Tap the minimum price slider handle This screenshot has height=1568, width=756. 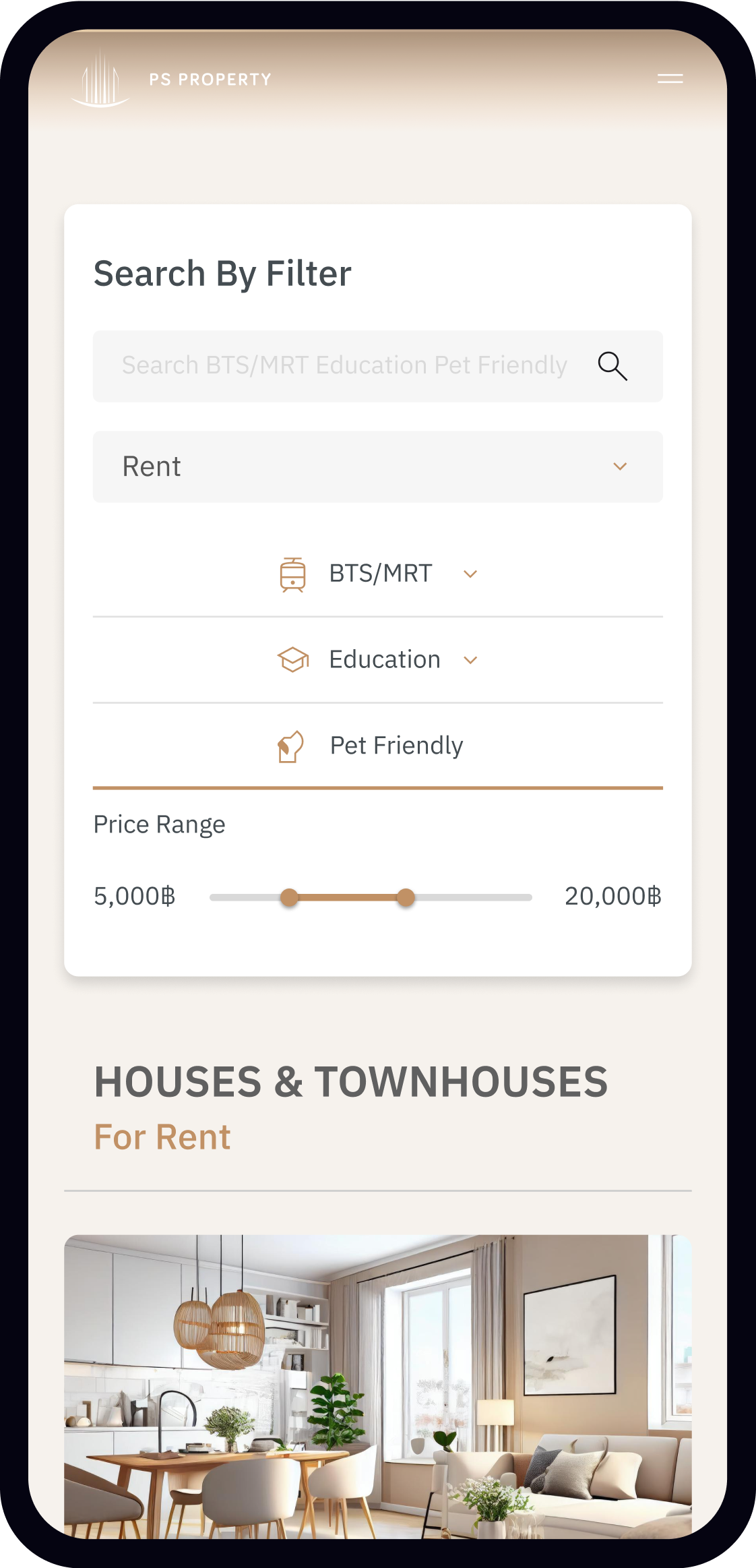(x=289, y=897)
